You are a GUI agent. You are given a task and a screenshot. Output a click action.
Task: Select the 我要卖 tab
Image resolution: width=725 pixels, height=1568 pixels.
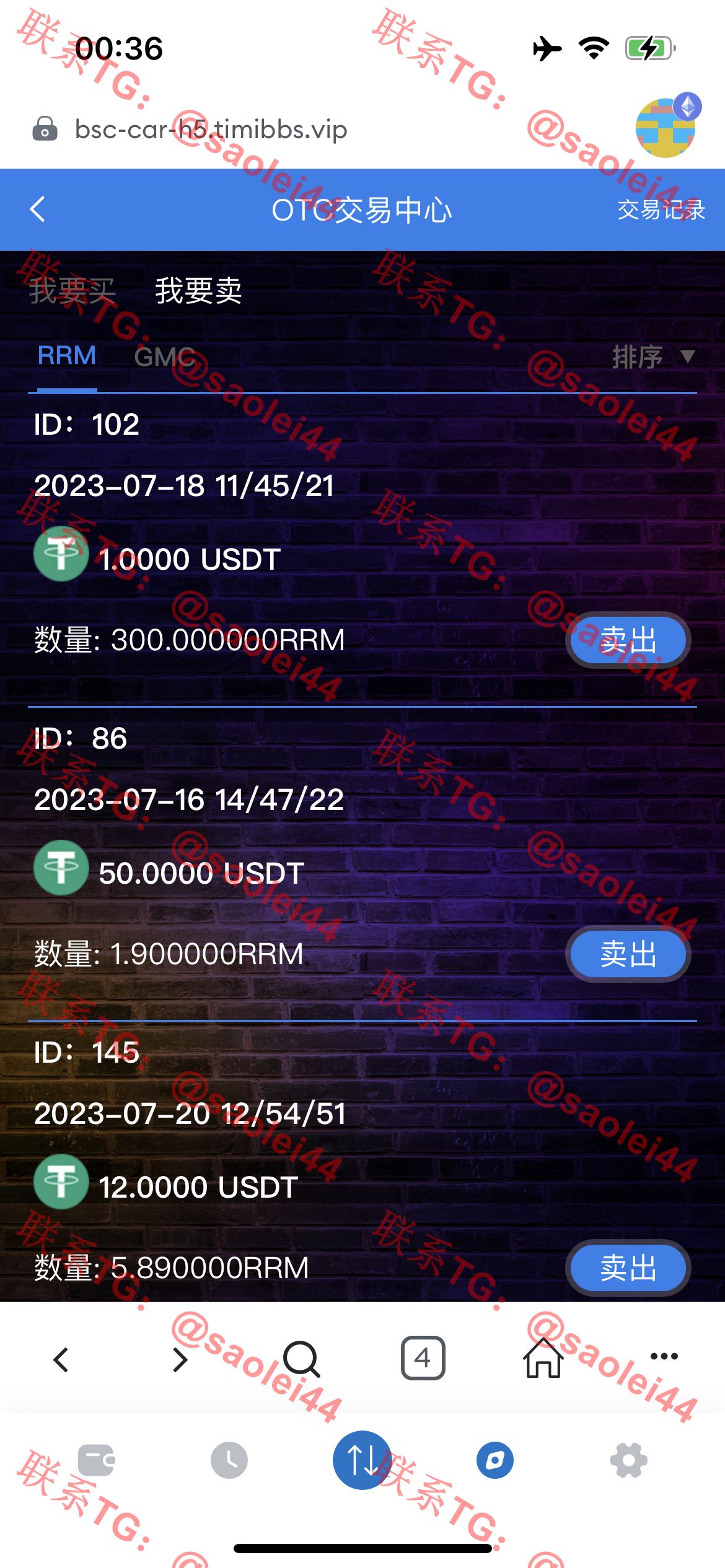coord(198,290)
